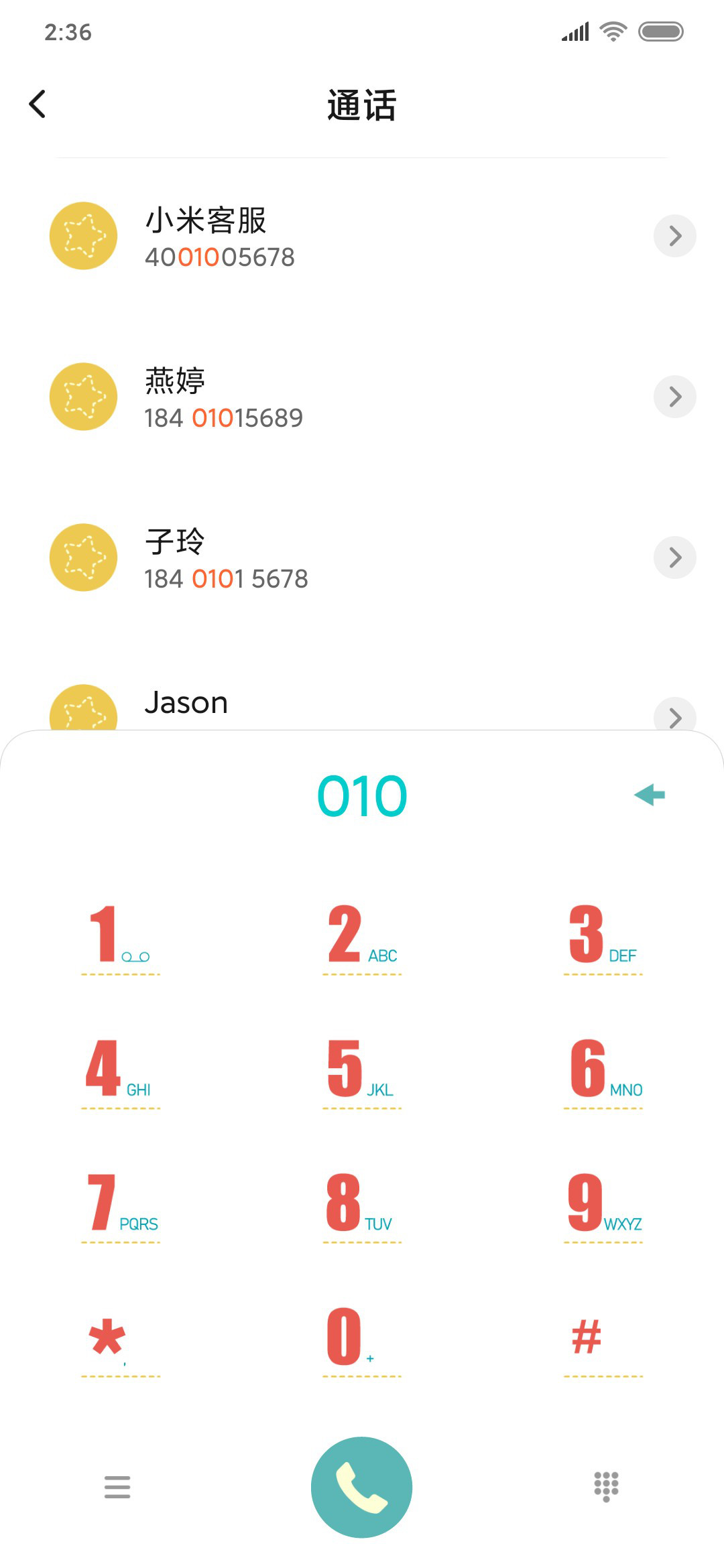
Task: Enter 5 JKL on the dialpad
Action: tap(362, 1071)
